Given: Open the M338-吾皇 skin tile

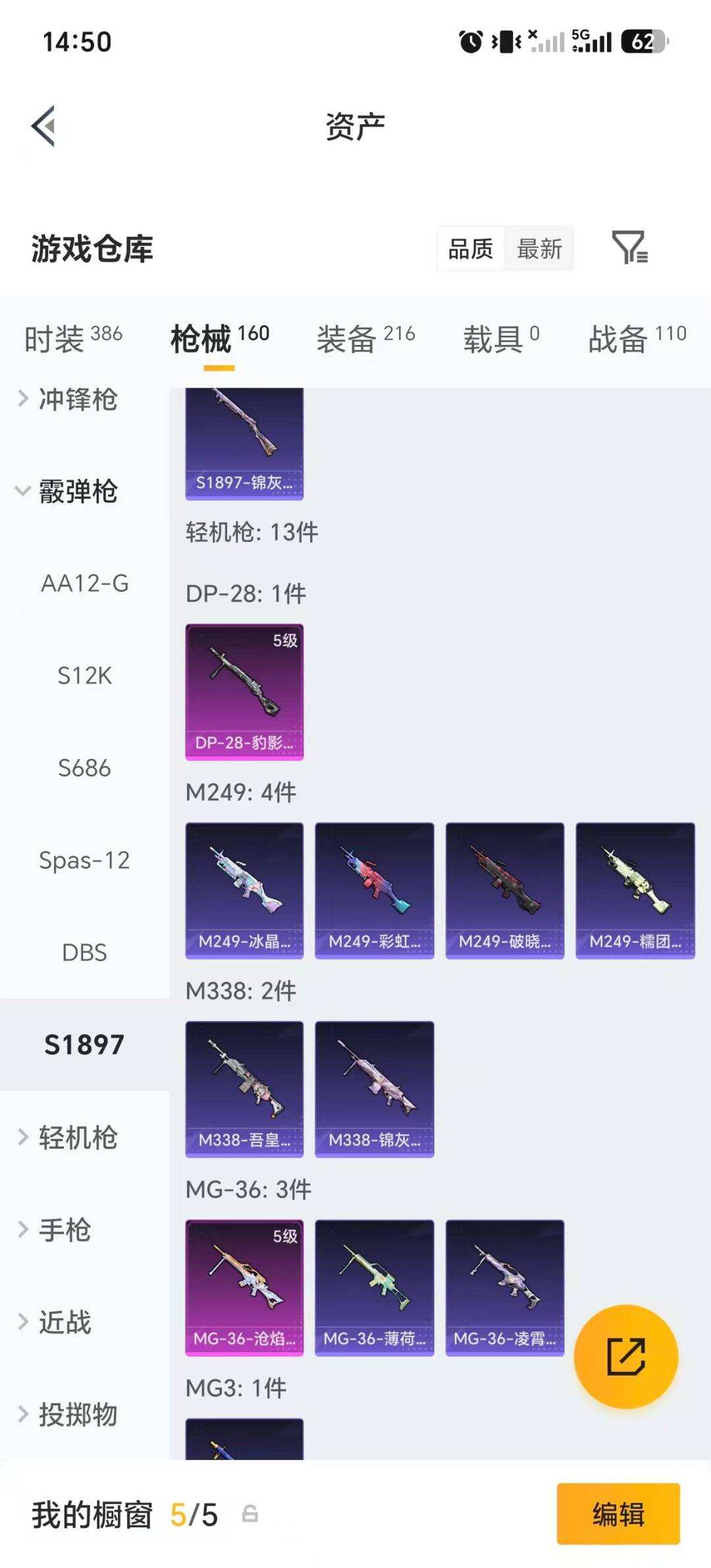Looking at the screenshot, I should (x=244, y=1089).
